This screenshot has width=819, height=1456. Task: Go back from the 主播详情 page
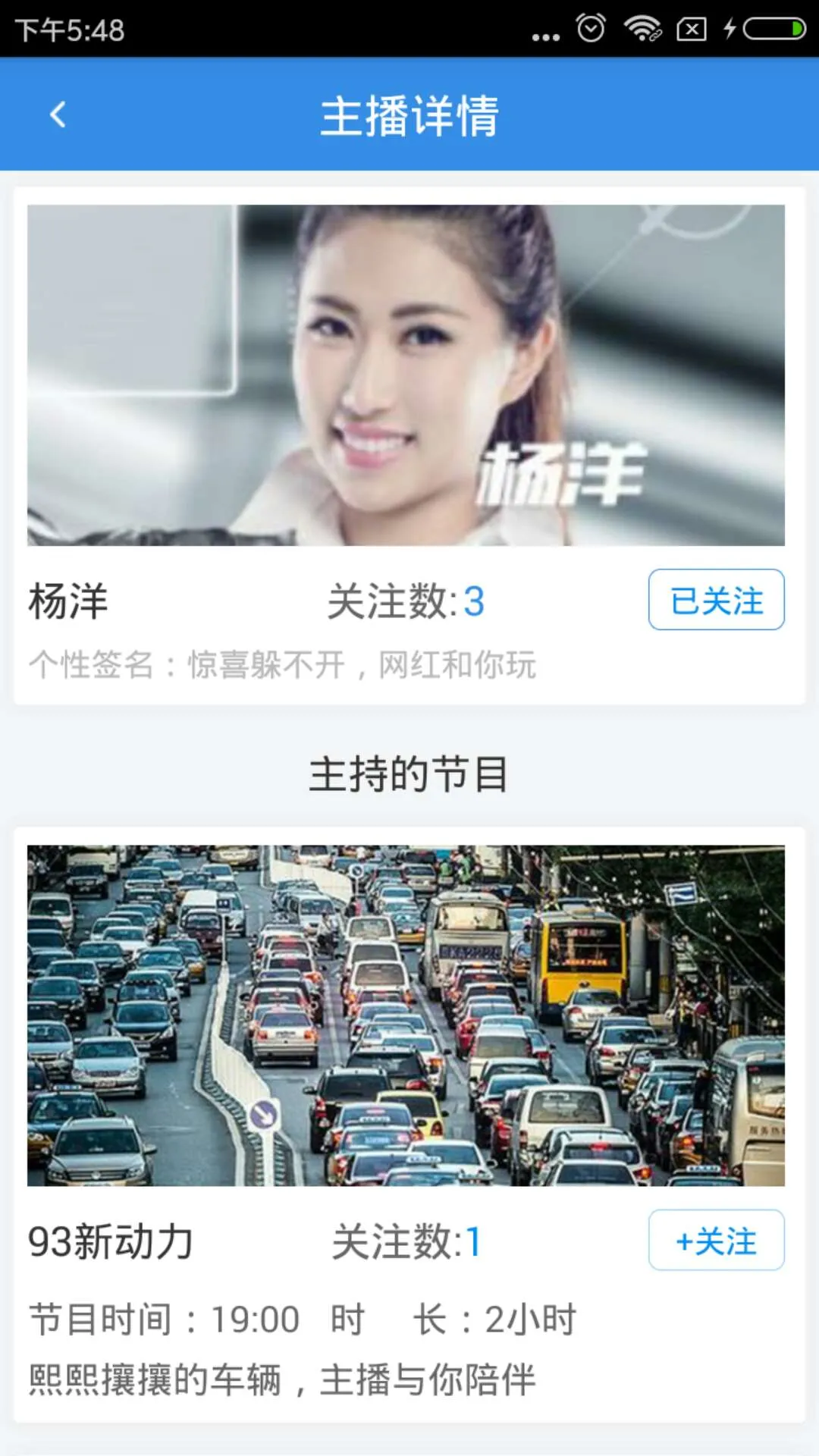58,115
